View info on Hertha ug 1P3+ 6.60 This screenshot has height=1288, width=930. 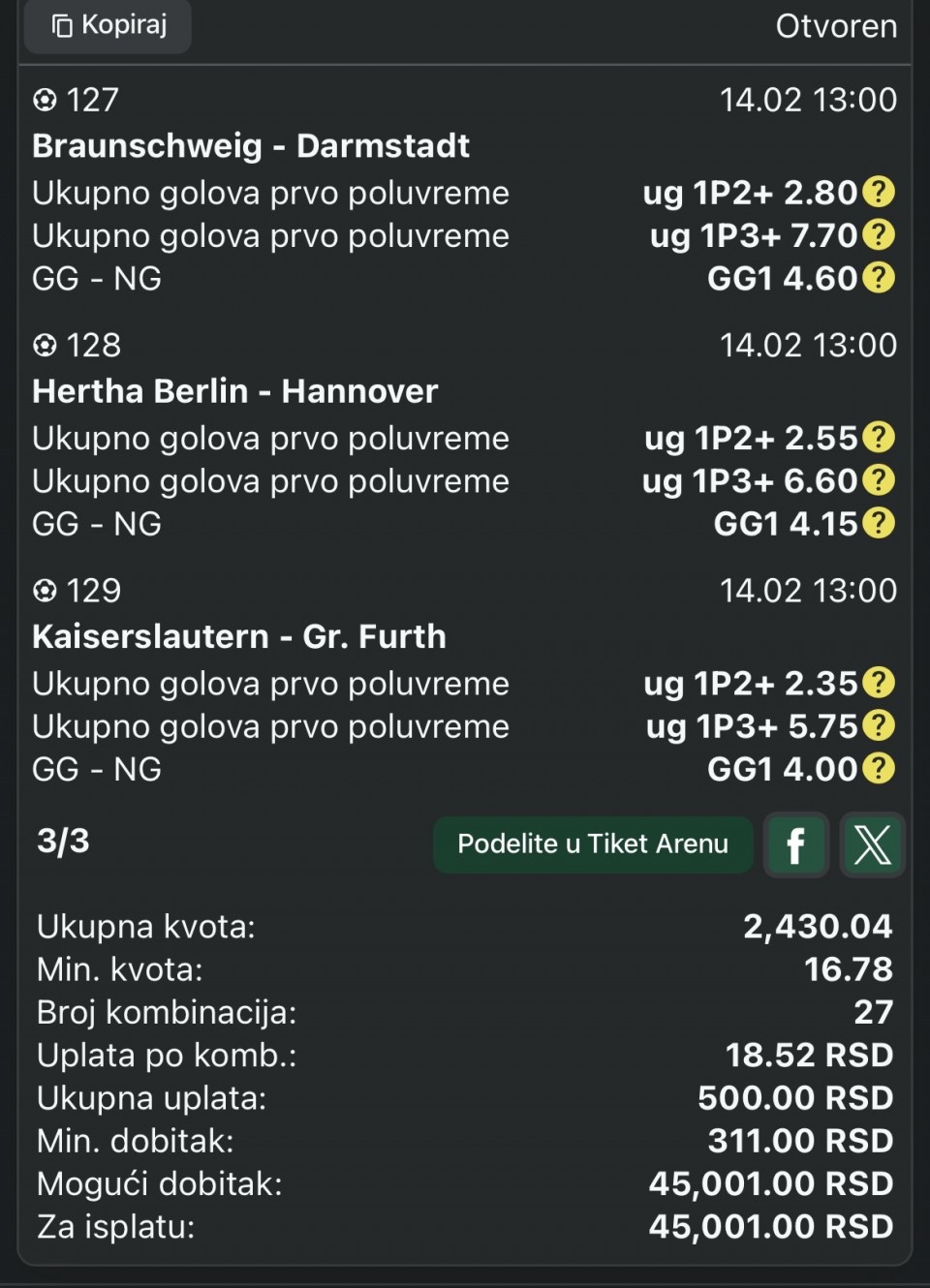point(878,480)
